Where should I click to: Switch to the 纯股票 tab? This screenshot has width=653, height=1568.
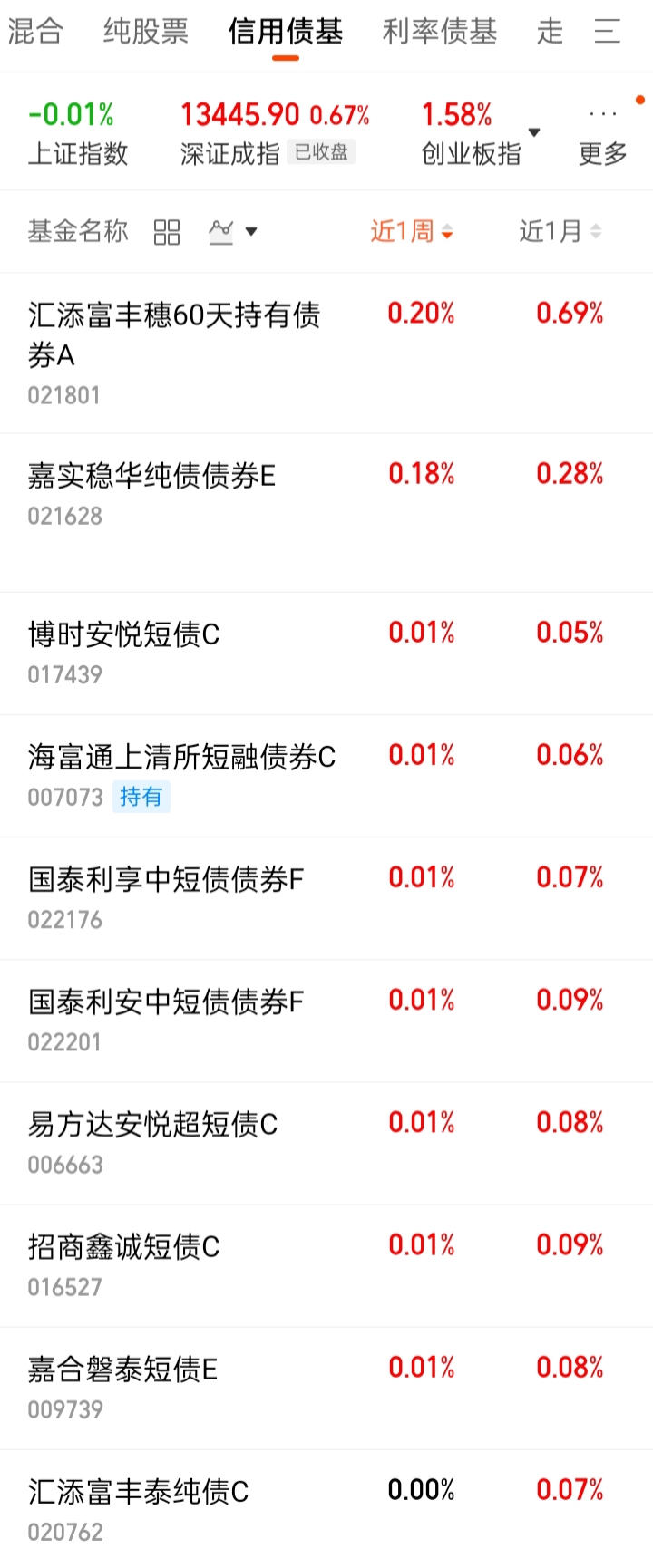pos(146,33)
